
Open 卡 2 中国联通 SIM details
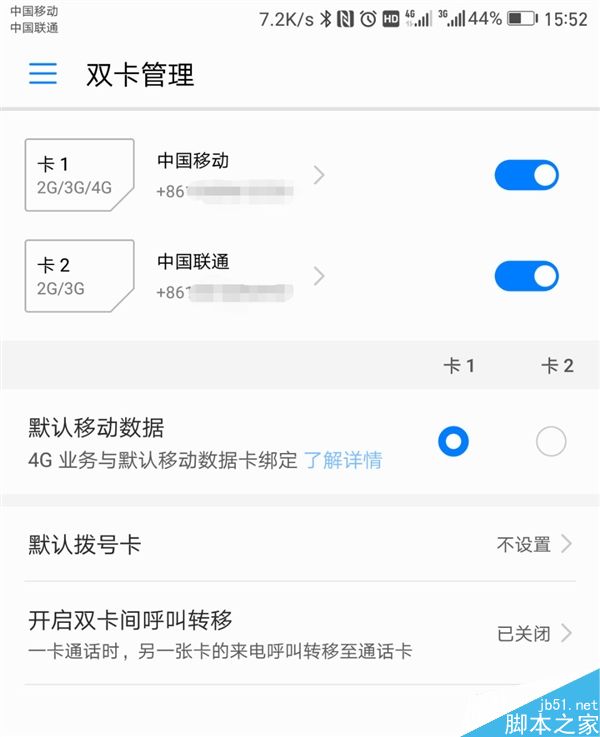tap(240, 276)
